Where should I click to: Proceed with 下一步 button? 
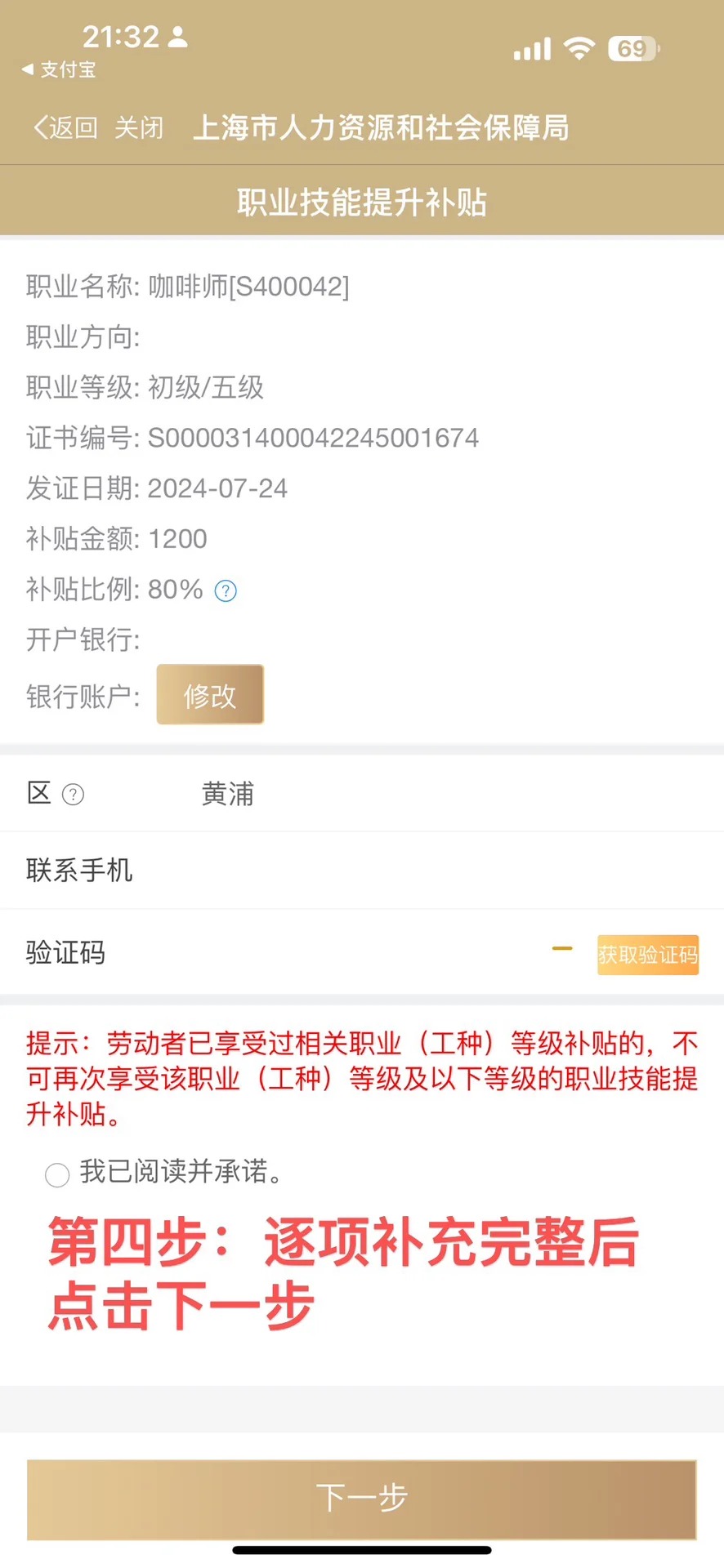(361, 1499)
